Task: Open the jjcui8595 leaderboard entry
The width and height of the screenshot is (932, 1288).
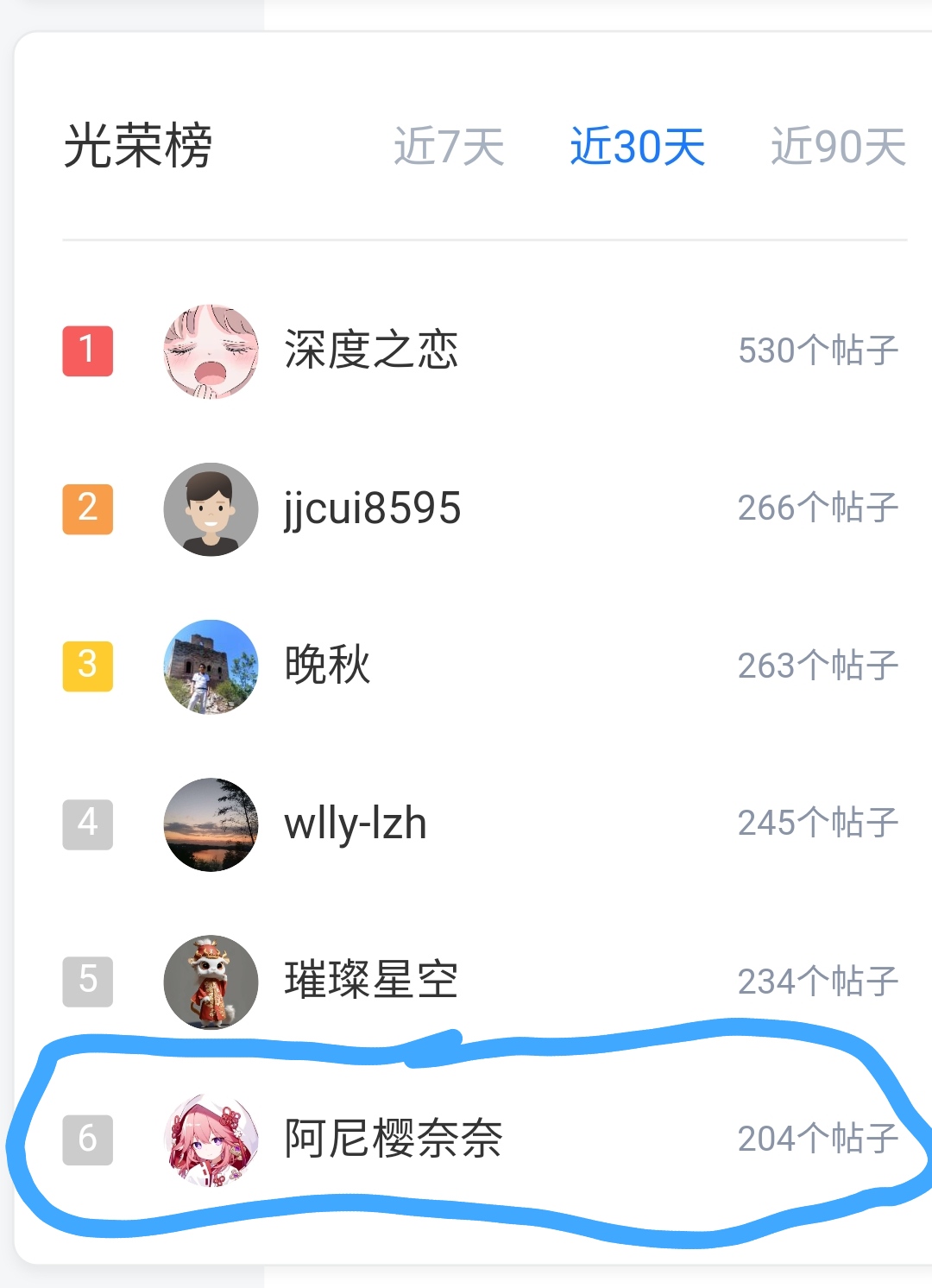Action: 372,508
